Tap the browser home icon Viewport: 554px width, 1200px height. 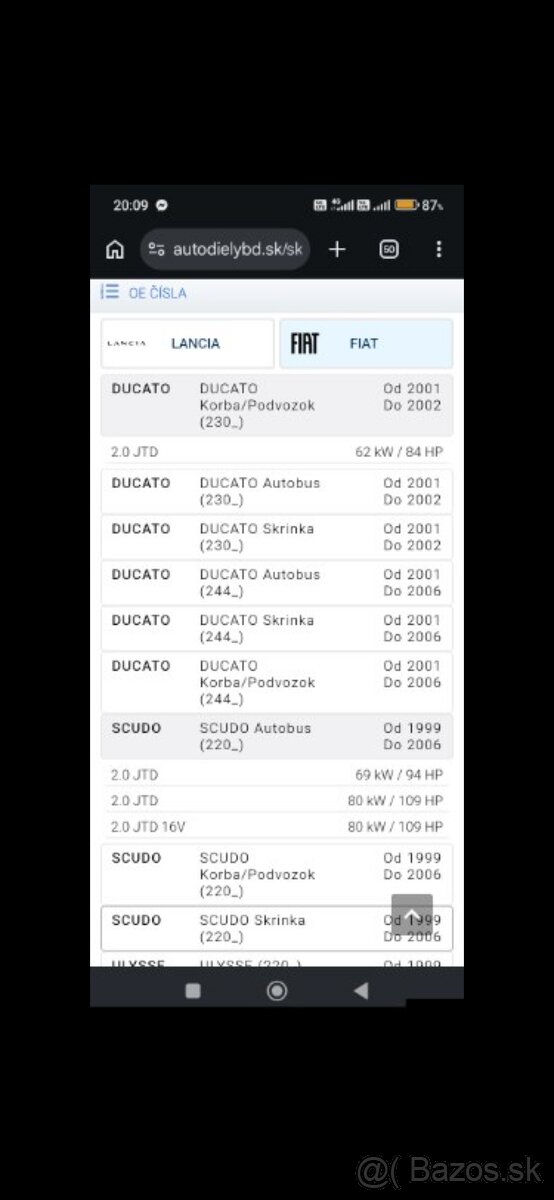115,249
